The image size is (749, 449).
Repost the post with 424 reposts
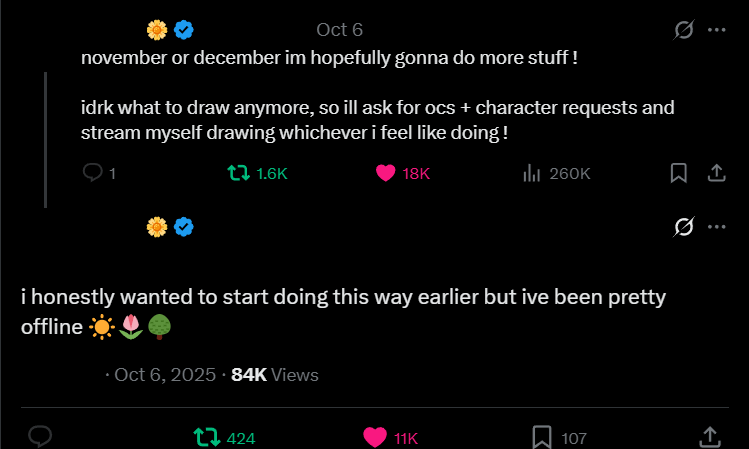click(207, 437)
